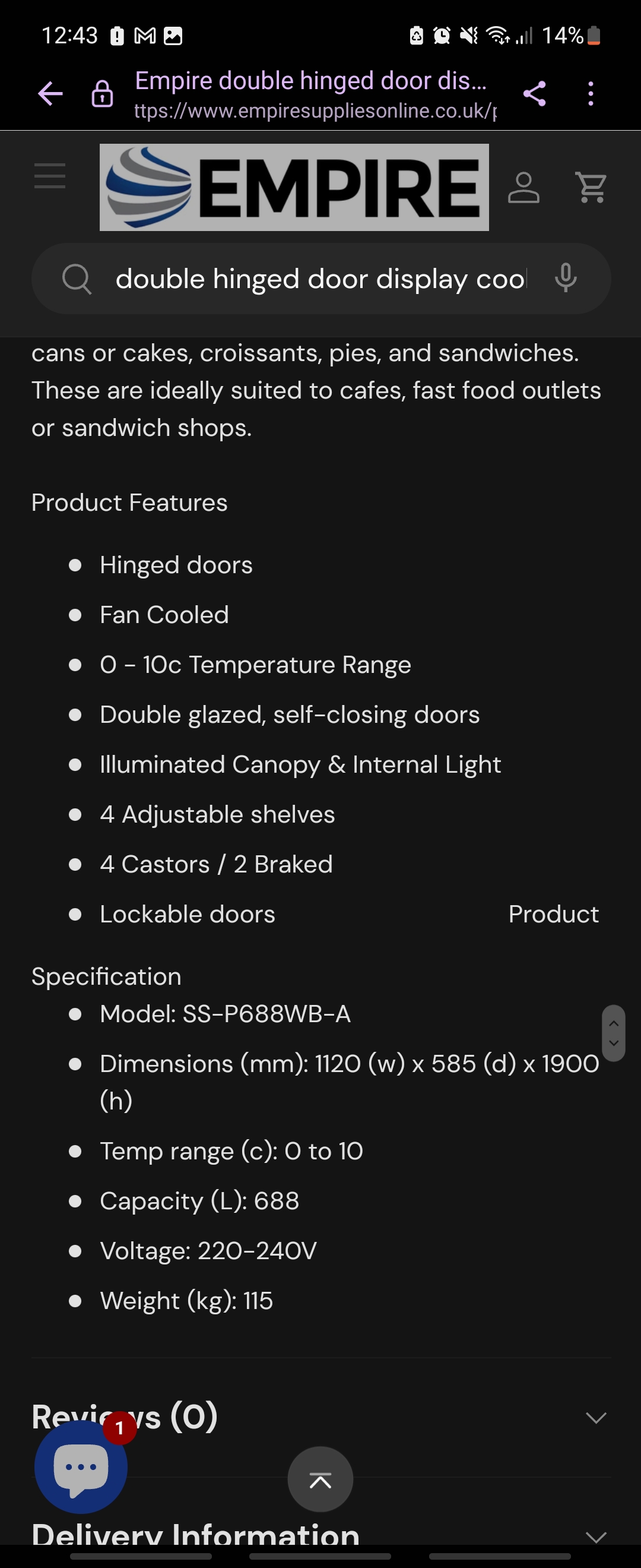641x1568 pixels.
Task: Open the live chat bubble
Action: point(81,1468)
